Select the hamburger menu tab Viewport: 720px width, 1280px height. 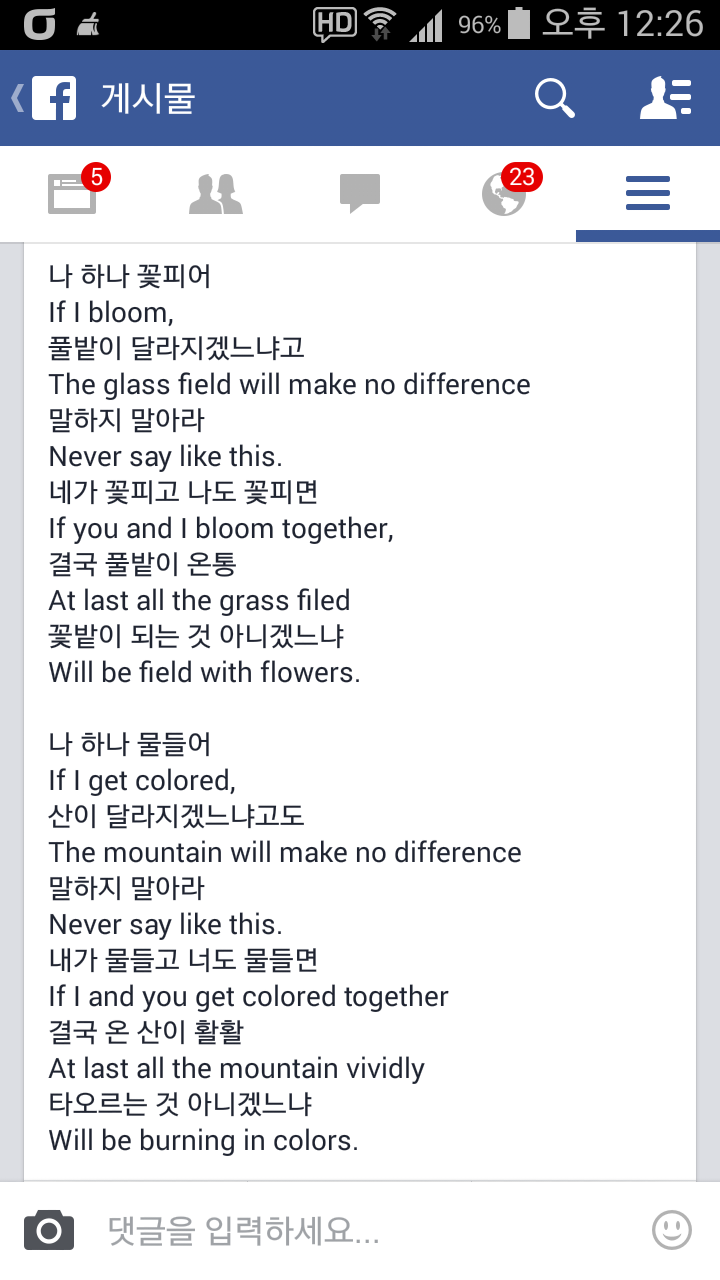648,194
